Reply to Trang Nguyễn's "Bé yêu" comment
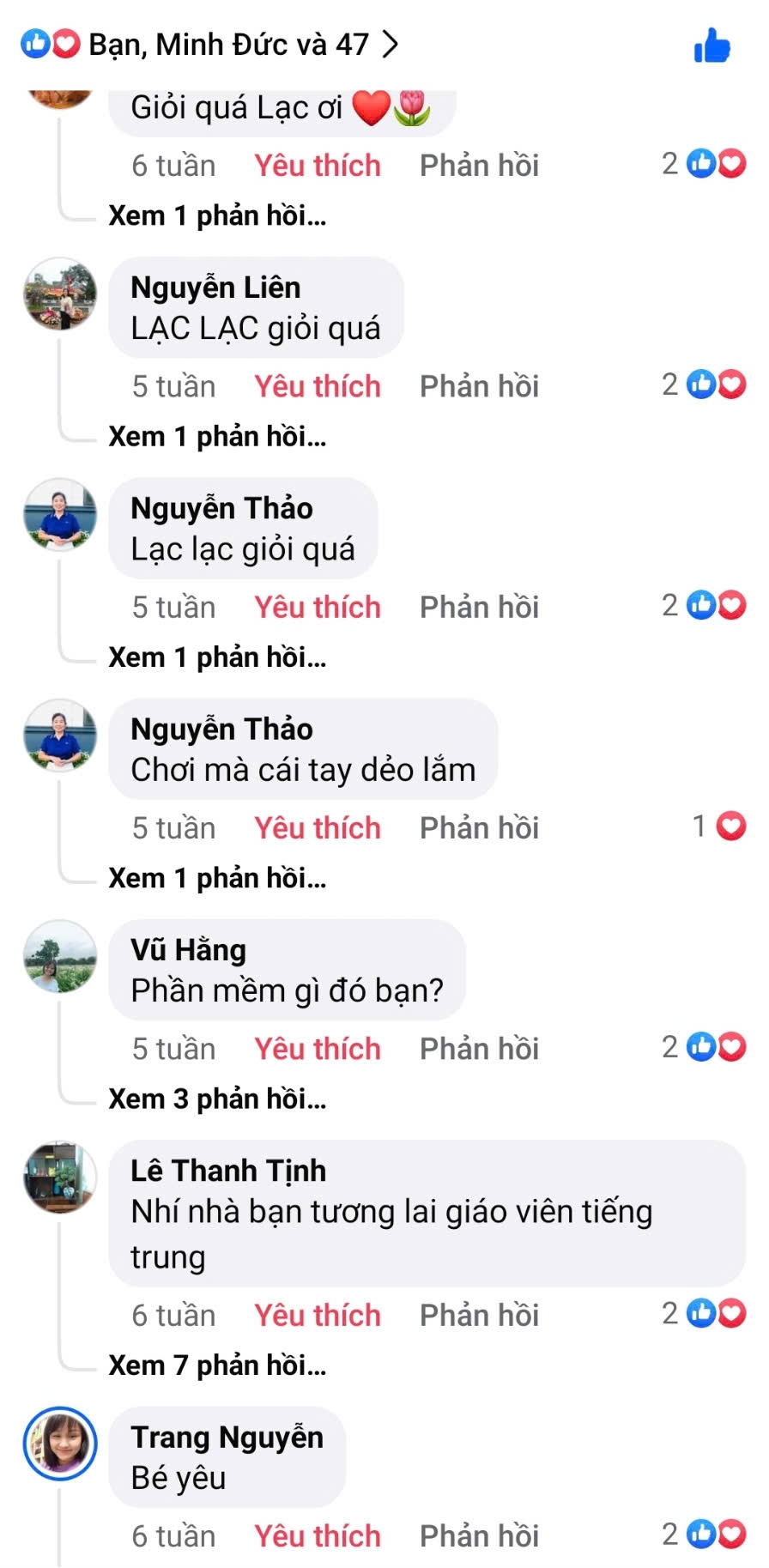 479,1535
